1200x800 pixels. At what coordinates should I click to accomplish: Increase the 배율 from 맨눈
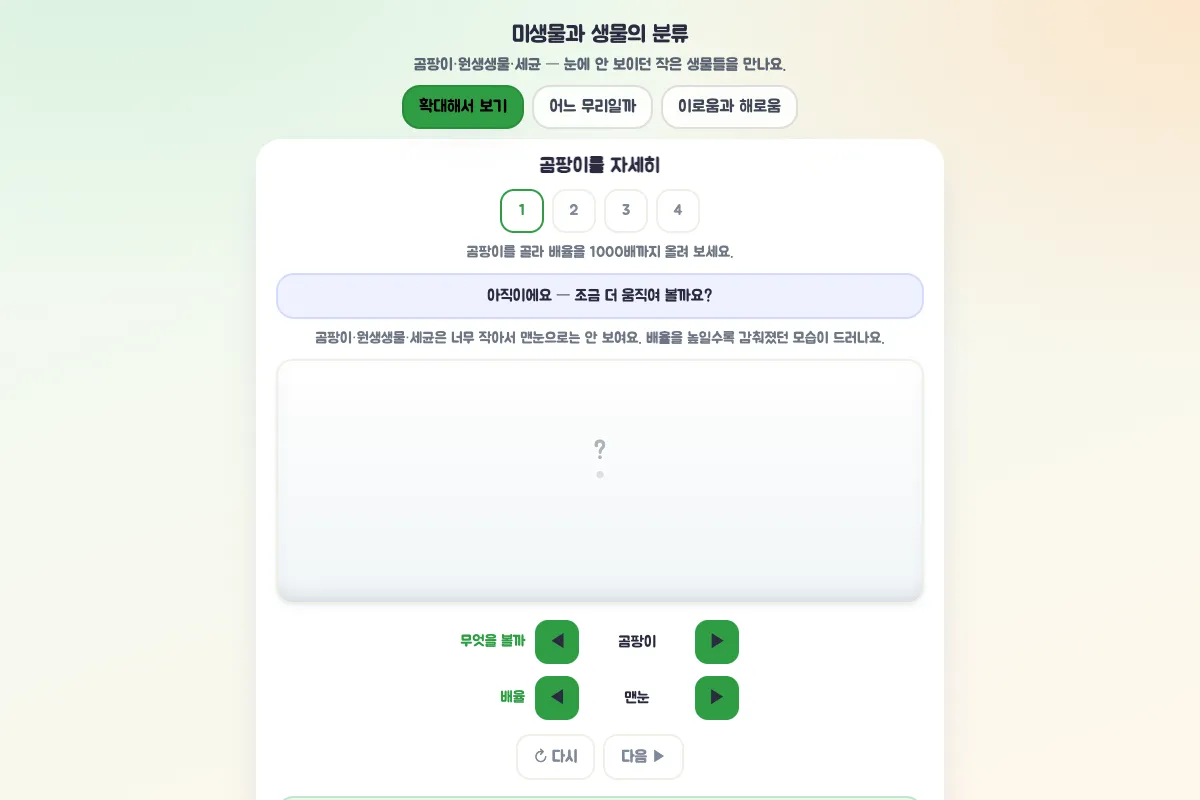717,698
